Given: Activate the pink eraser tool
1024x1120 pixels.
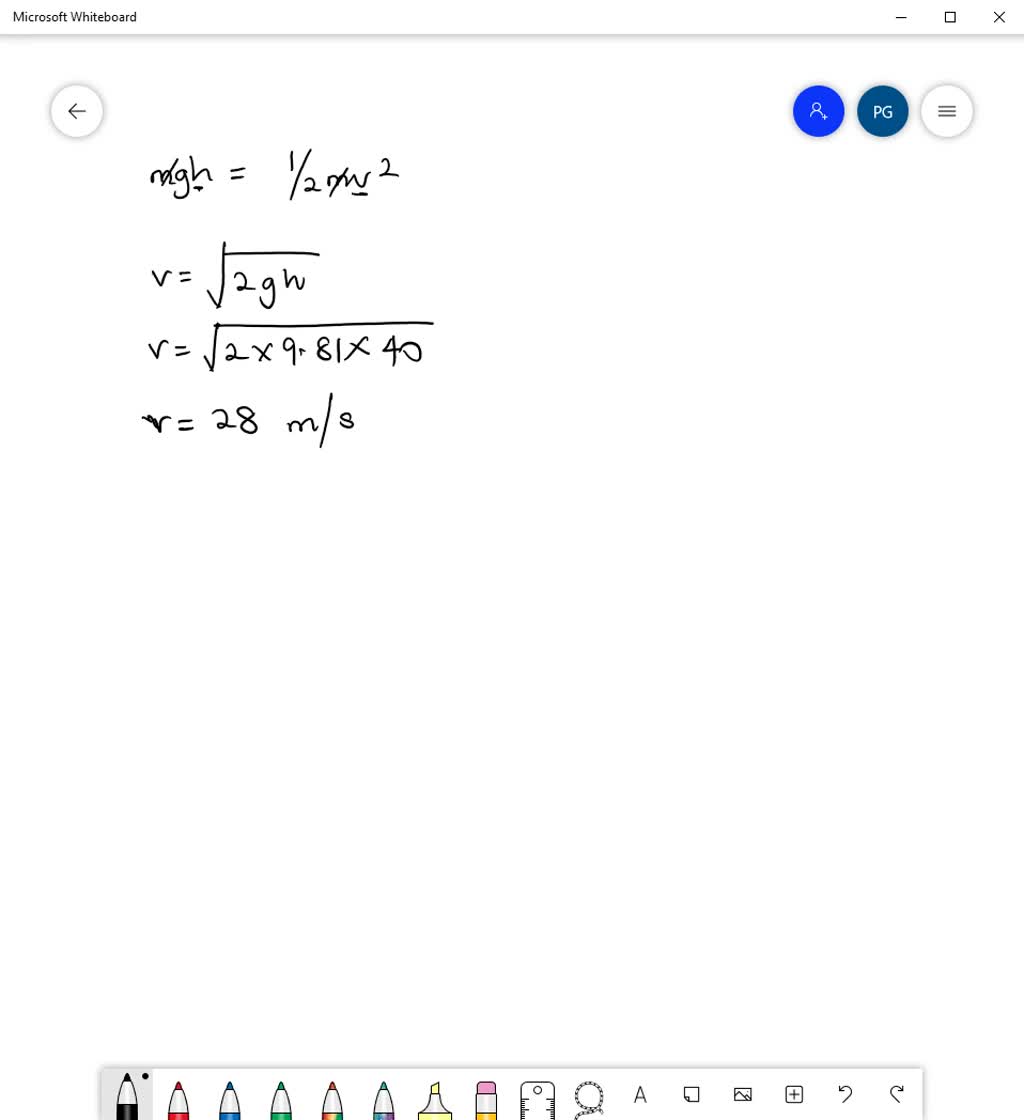Looking at the screenshot, I should coord(486,1099).
